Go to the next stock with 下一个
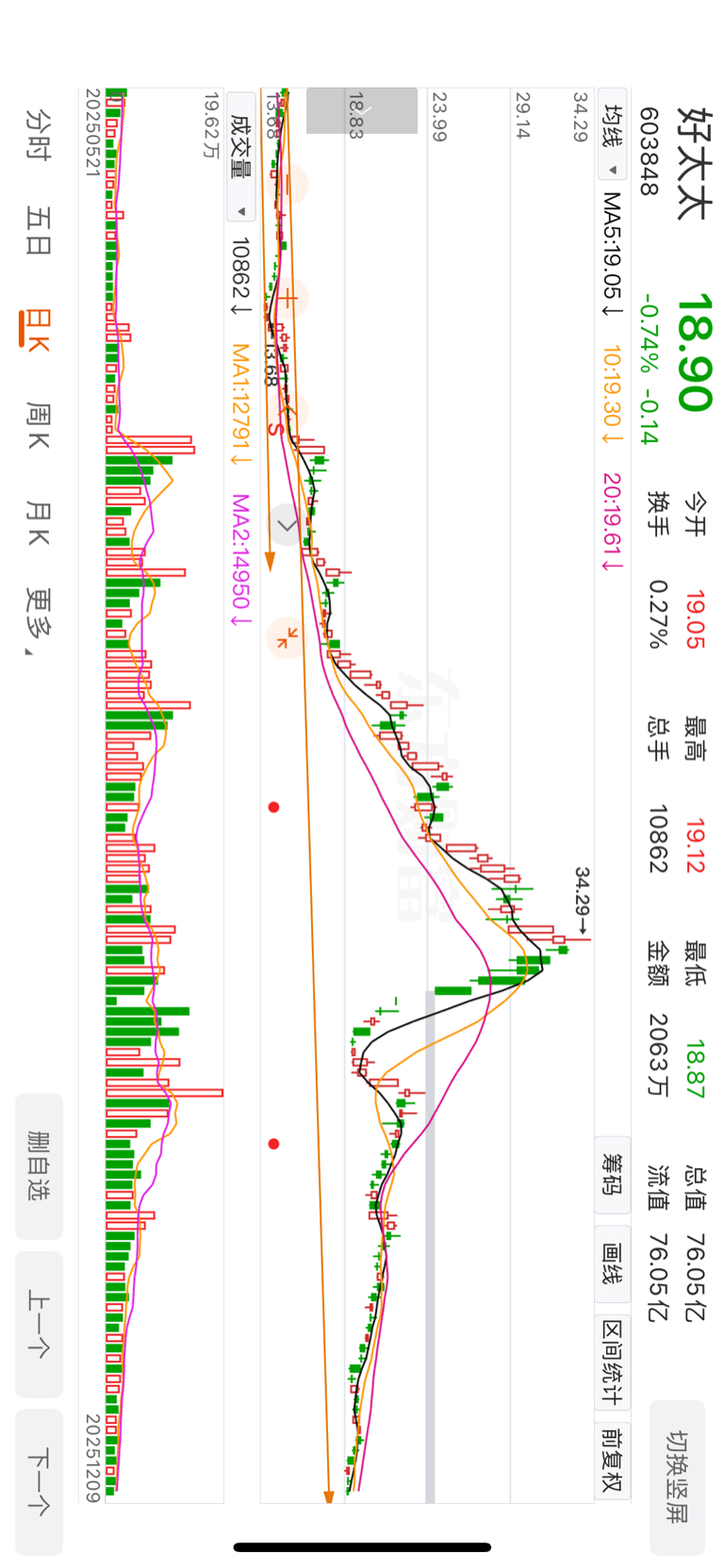 [40, 1480]
